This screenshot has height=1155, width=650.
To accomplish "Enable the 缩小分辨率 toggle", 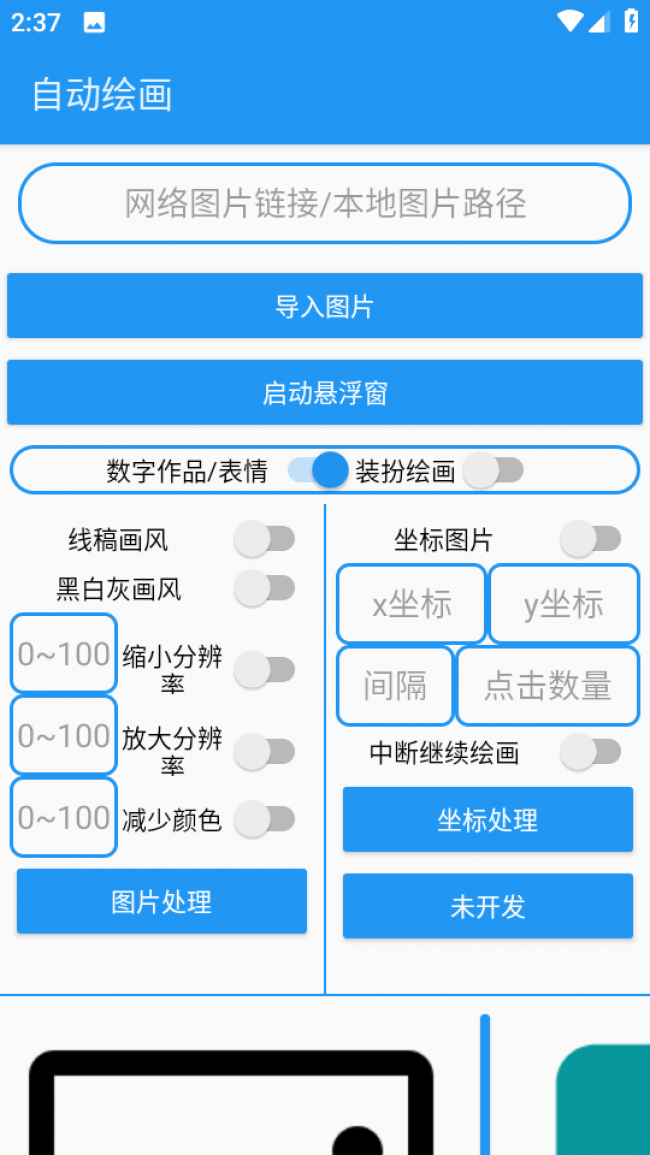I will (264, 670).
